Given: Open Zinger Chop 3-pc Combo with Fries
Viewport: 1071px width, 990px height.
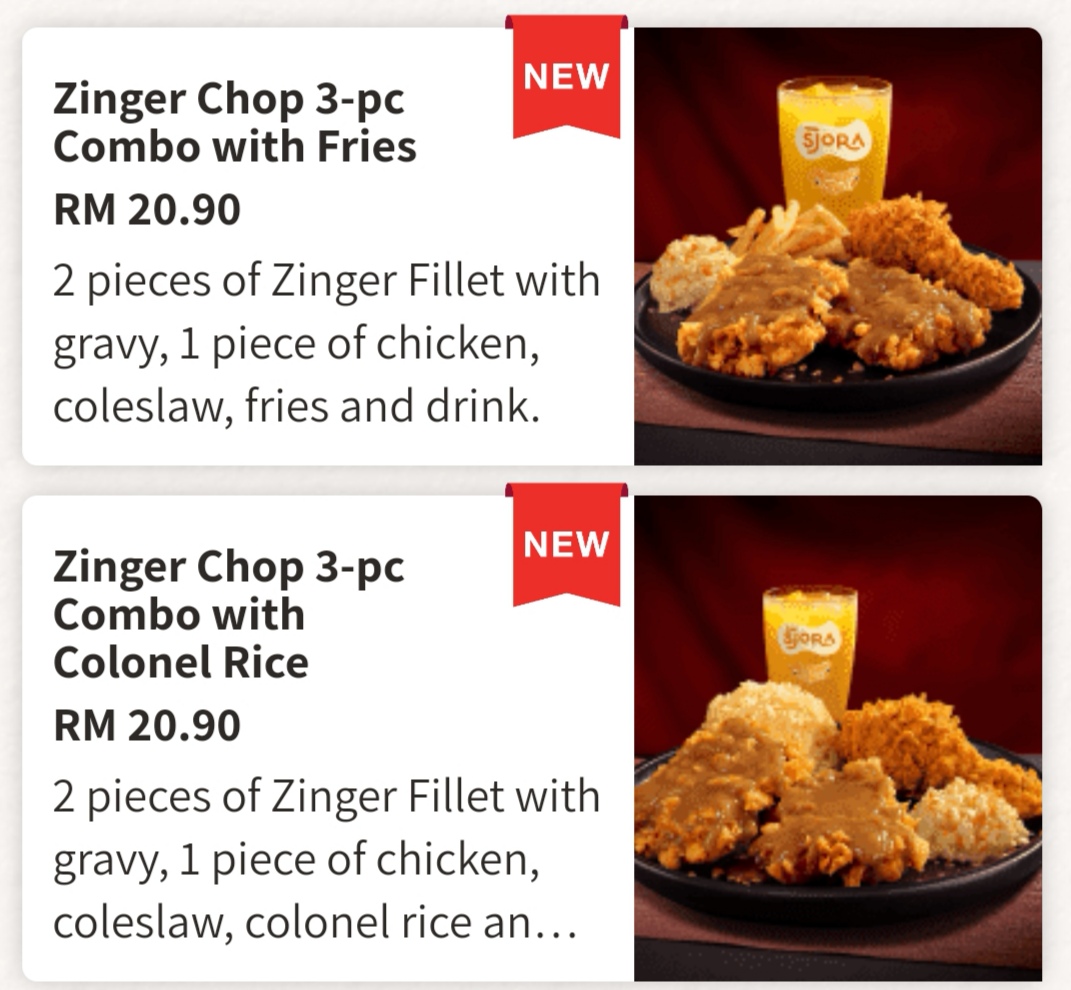Looking at the screenshot, I should coord(235,123).
